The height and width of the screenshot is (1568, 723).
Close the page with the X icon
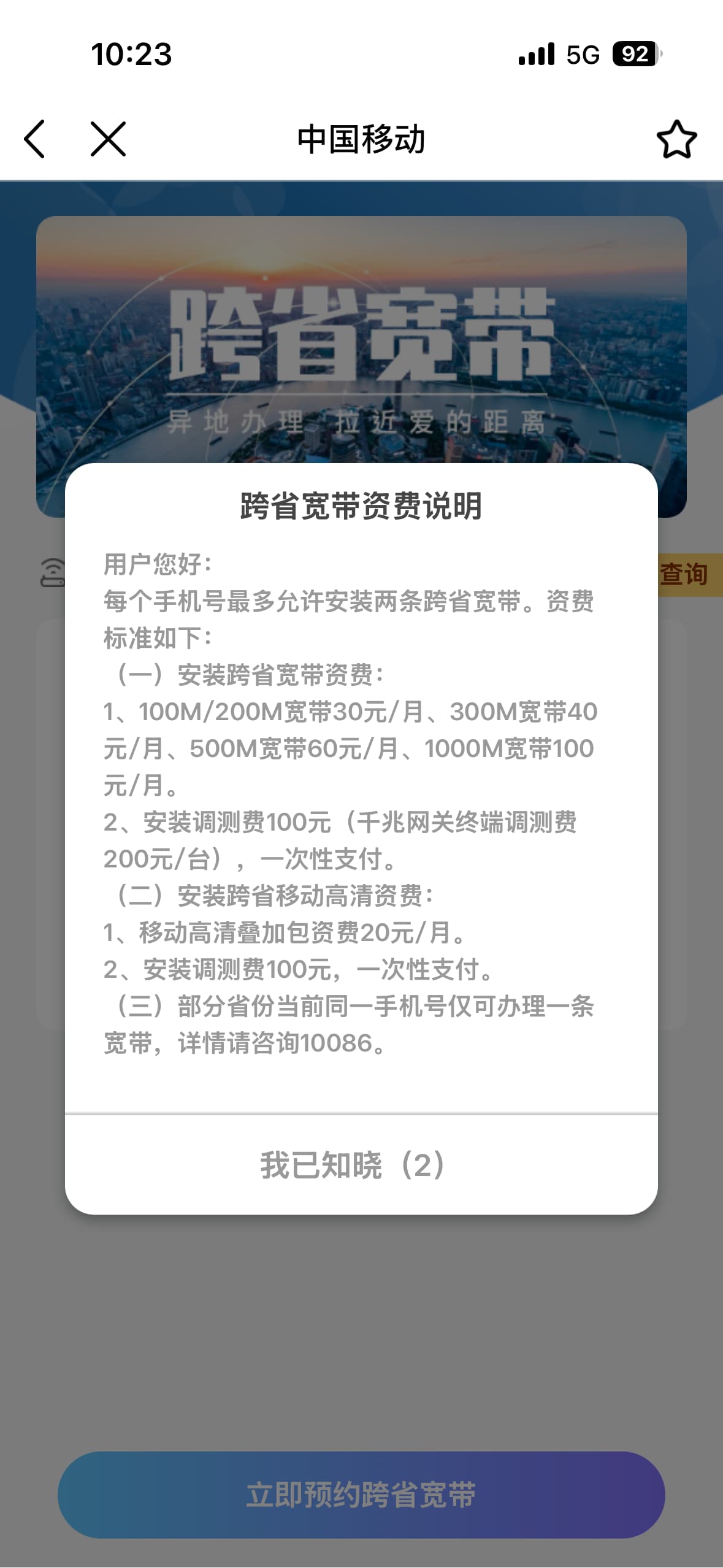click(x=109, y=139)
